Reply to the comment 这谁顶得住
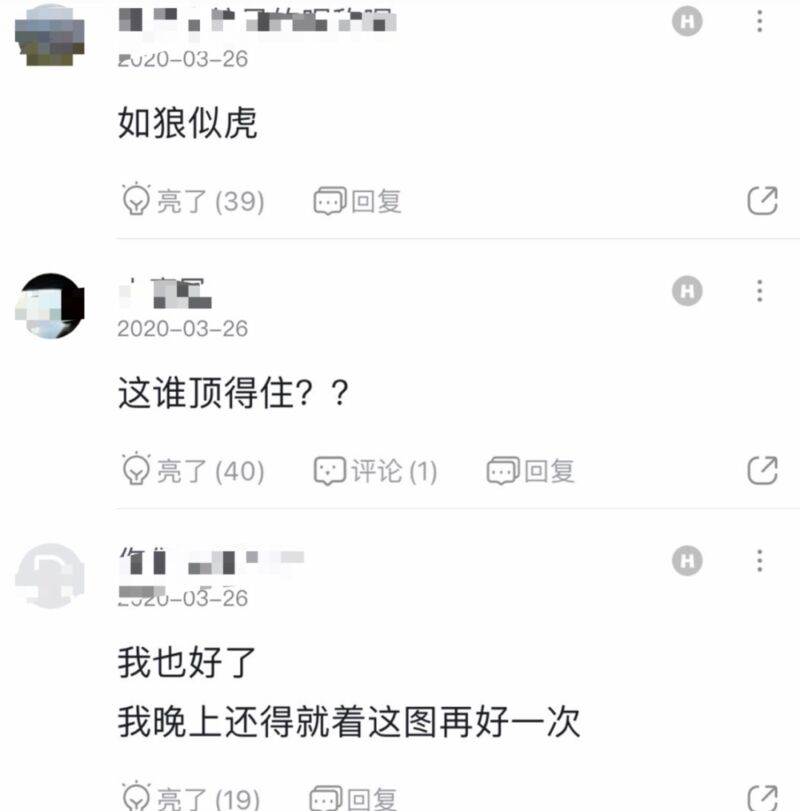The width and height of the screenshot is (800, 811). pyautogui.click(x=530, y=470)
